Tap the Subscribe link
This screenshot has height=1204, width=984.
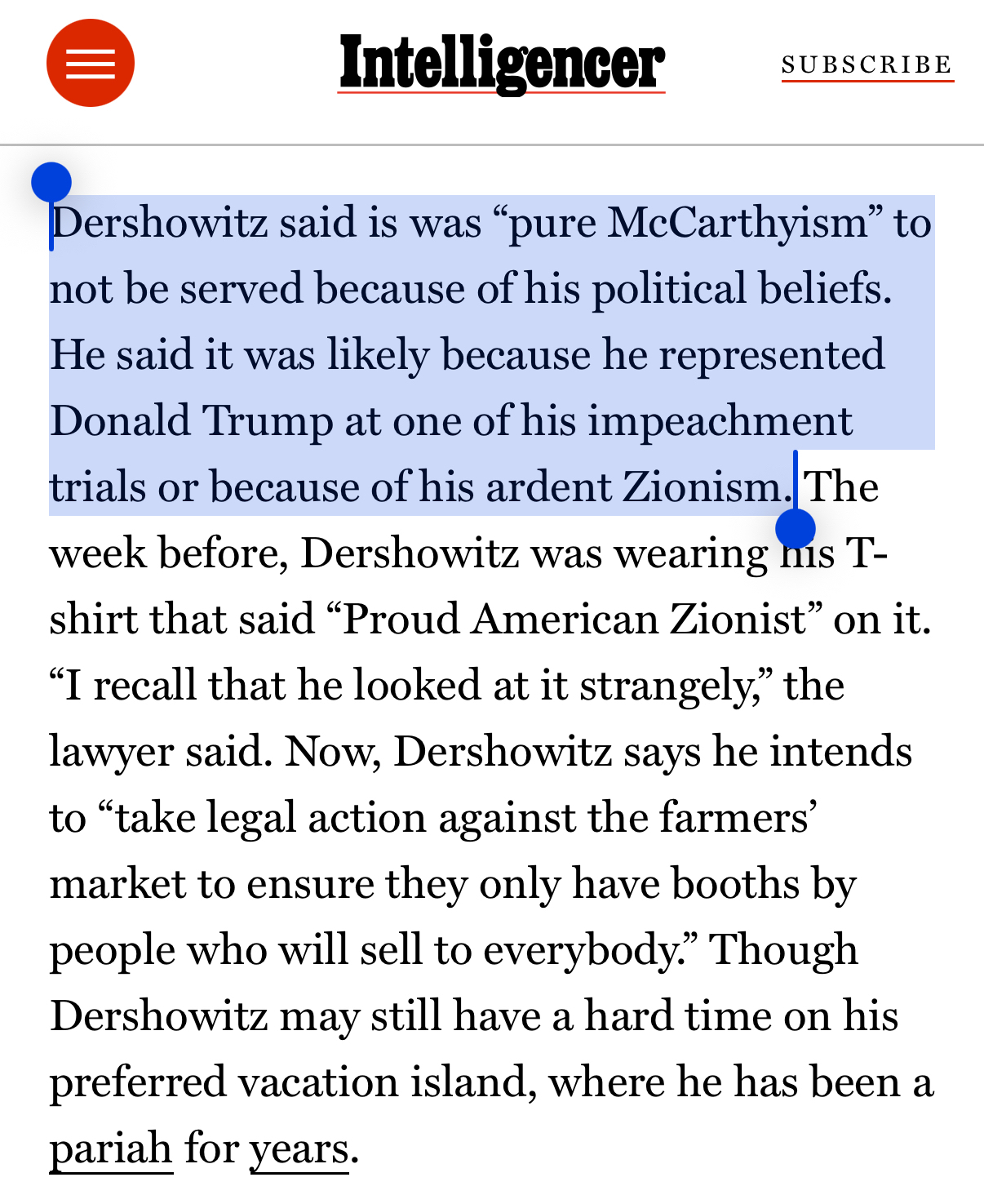pos(867,65)
